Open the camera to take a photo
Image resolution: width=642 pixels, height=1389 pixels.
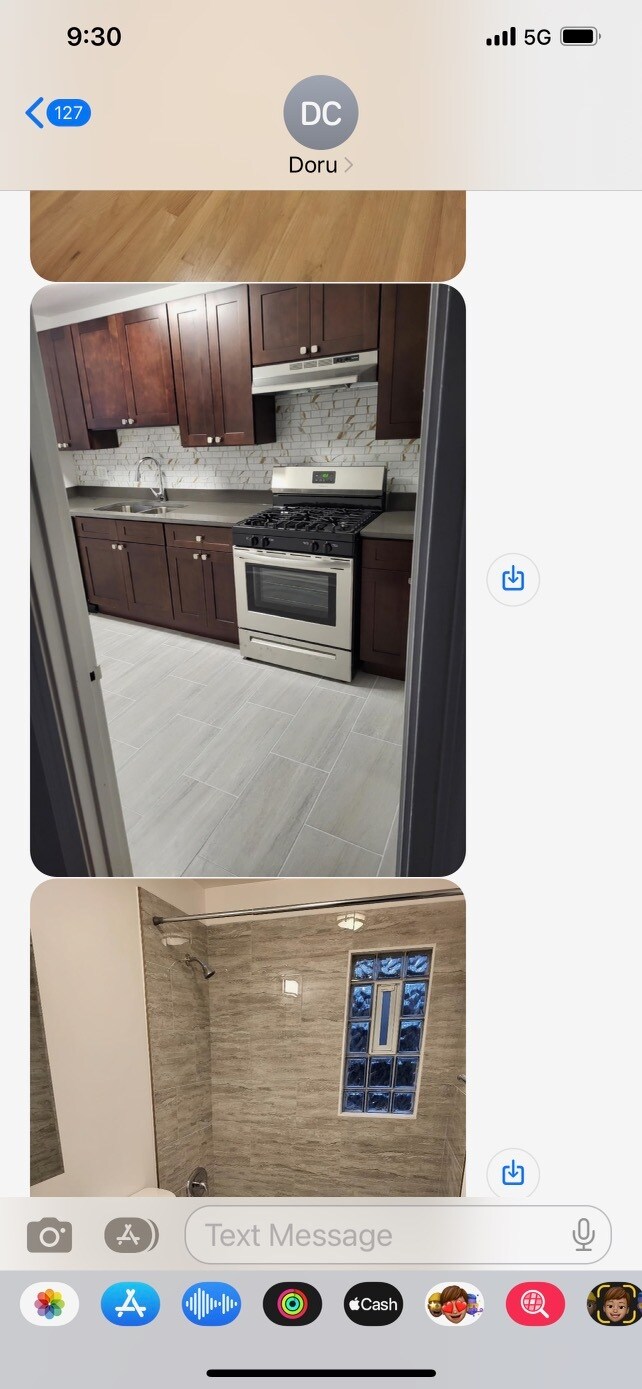49,1236
